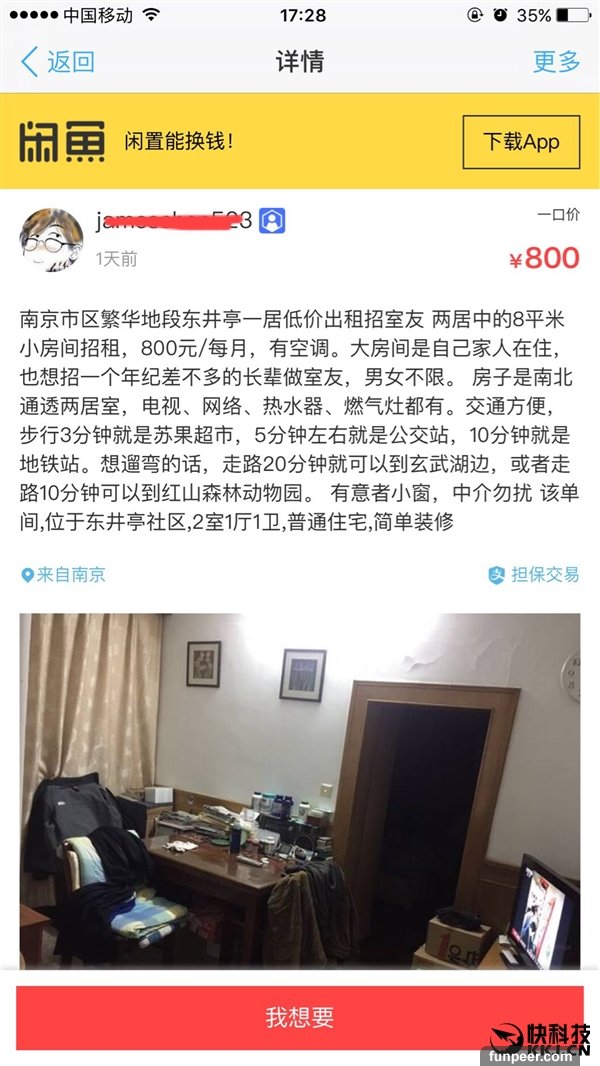
Task: Tap the 我想要 button
Action: pyautogui.click(x=299, y=1017)
